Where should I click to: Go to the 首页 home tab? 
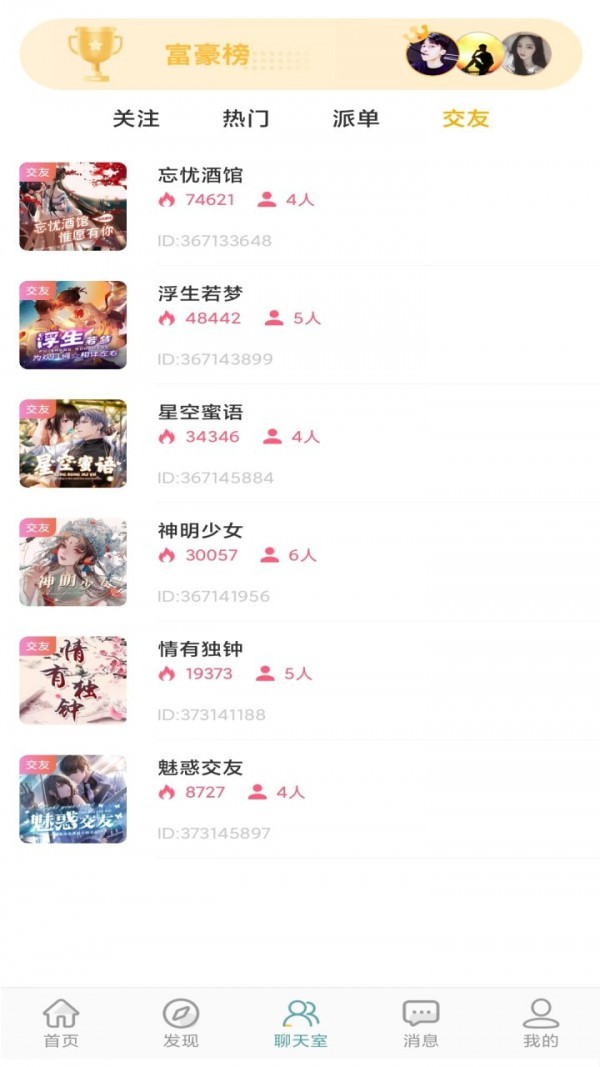pos(61,1024)
